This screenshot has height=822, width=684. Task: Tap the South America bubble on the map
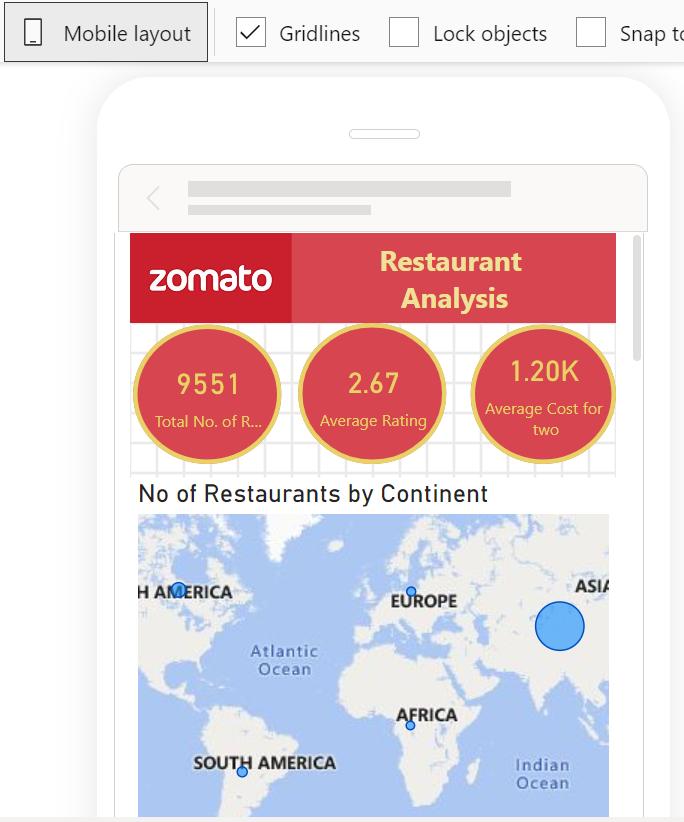[x=242, y=772]
